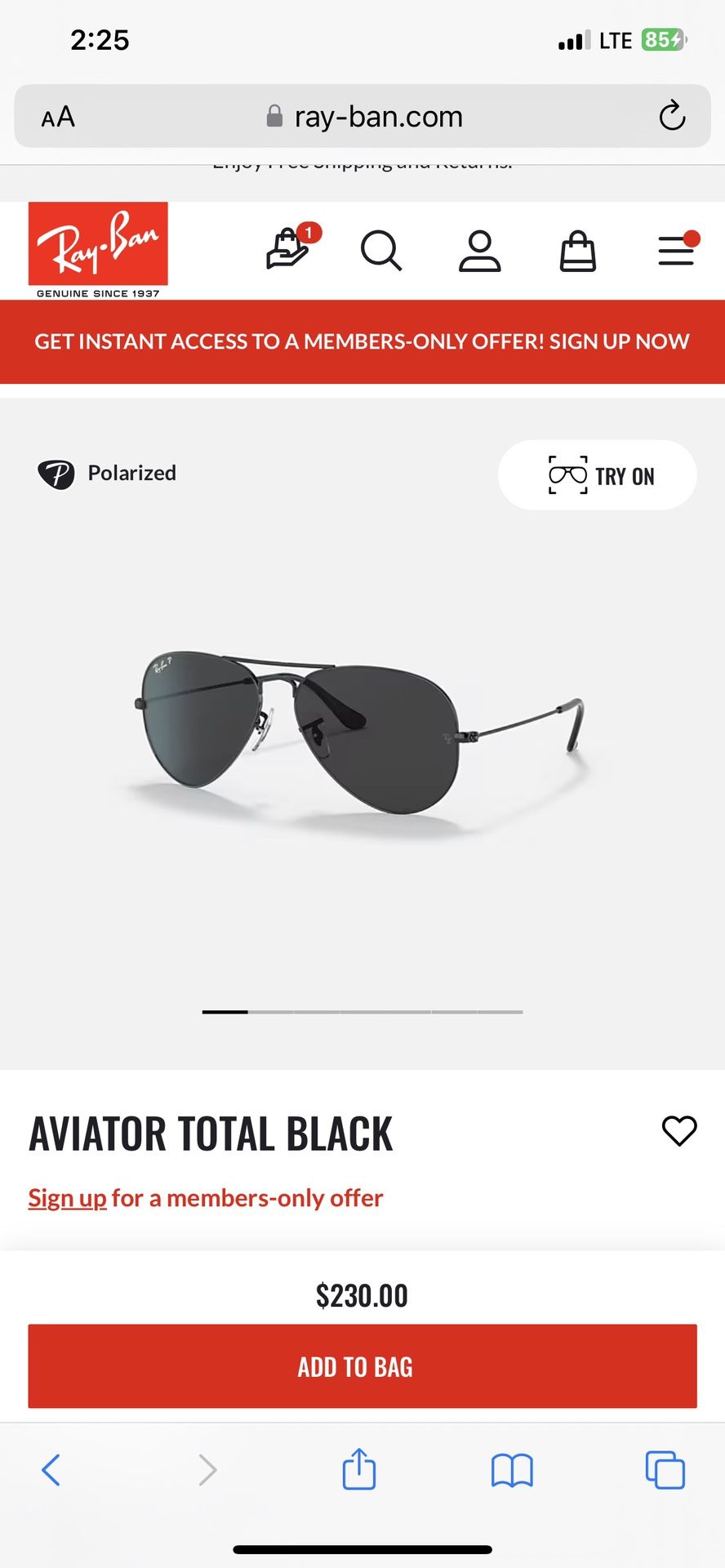The image size is (725, 1568).
Task: Show open Safari tabs
Action: [x=665, y=1470]
